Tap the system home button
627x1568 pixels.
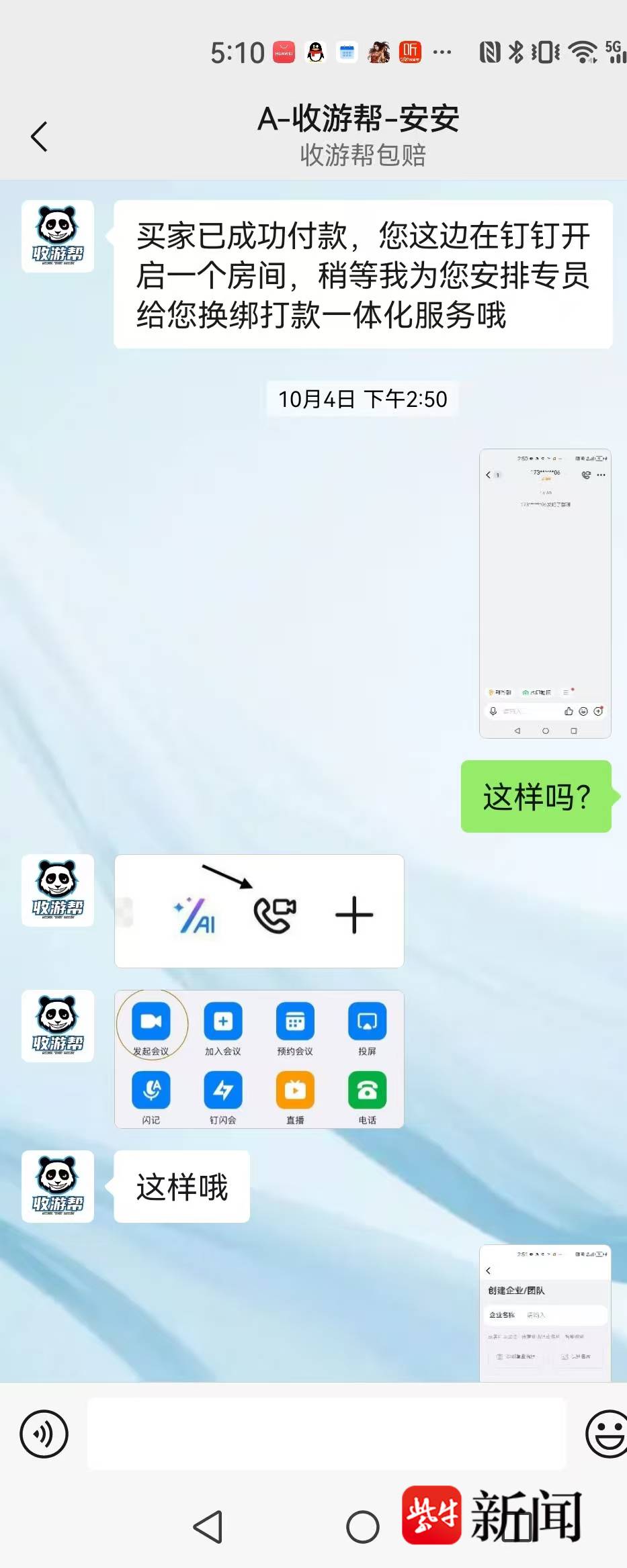pyautogui.click(x=363, y=1526)
